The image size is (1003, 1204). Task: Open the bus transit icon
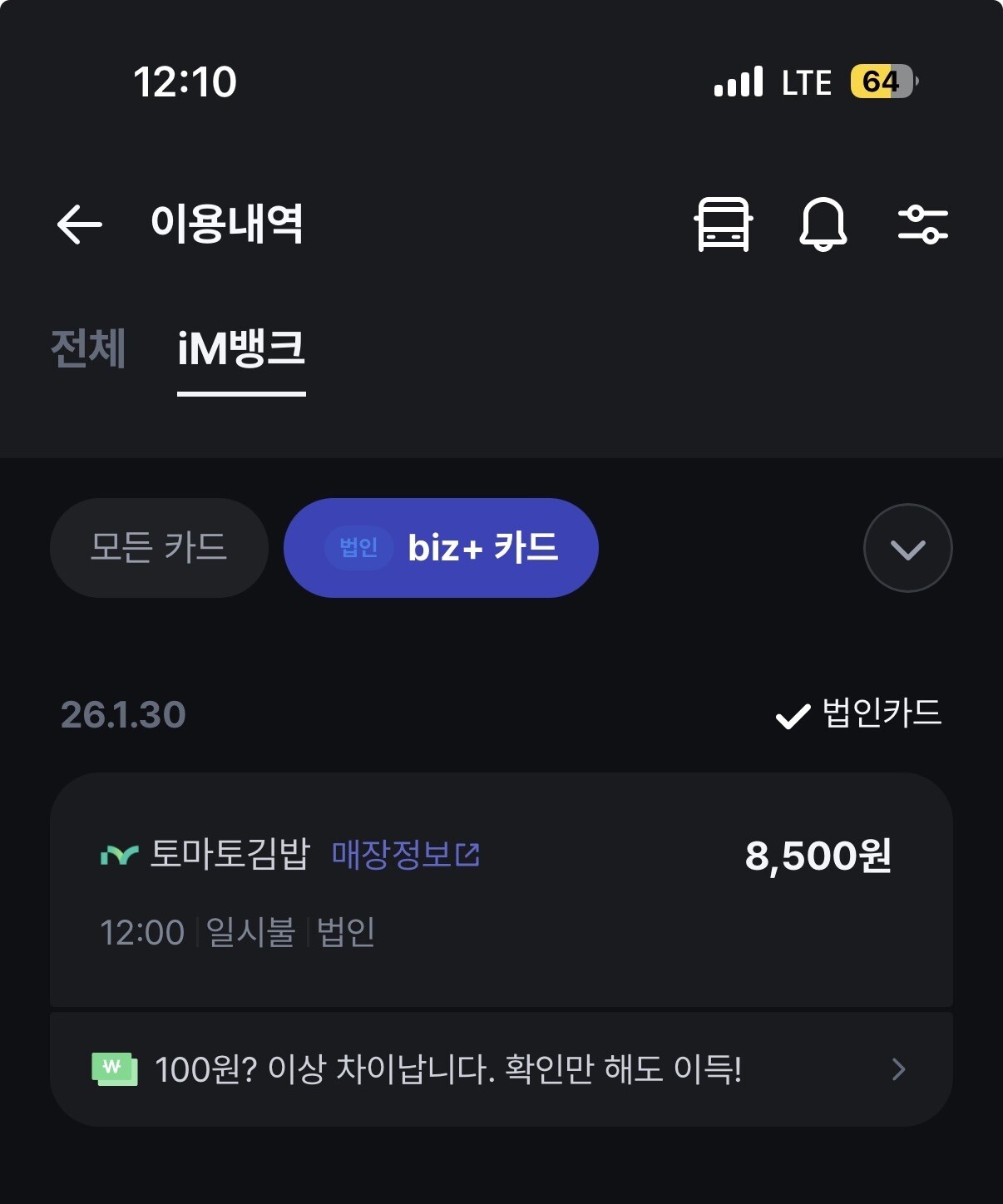[x=723, y=225]
